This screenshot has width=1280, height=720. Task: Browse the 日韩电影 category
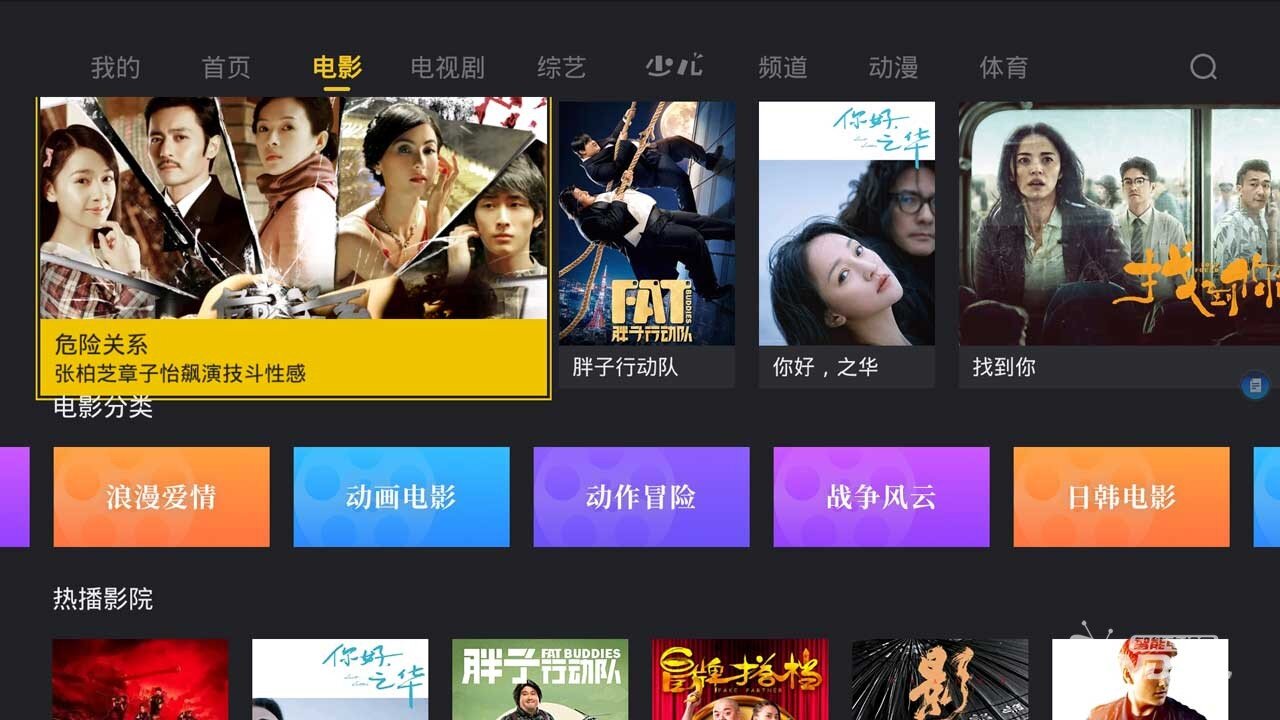1121,497
